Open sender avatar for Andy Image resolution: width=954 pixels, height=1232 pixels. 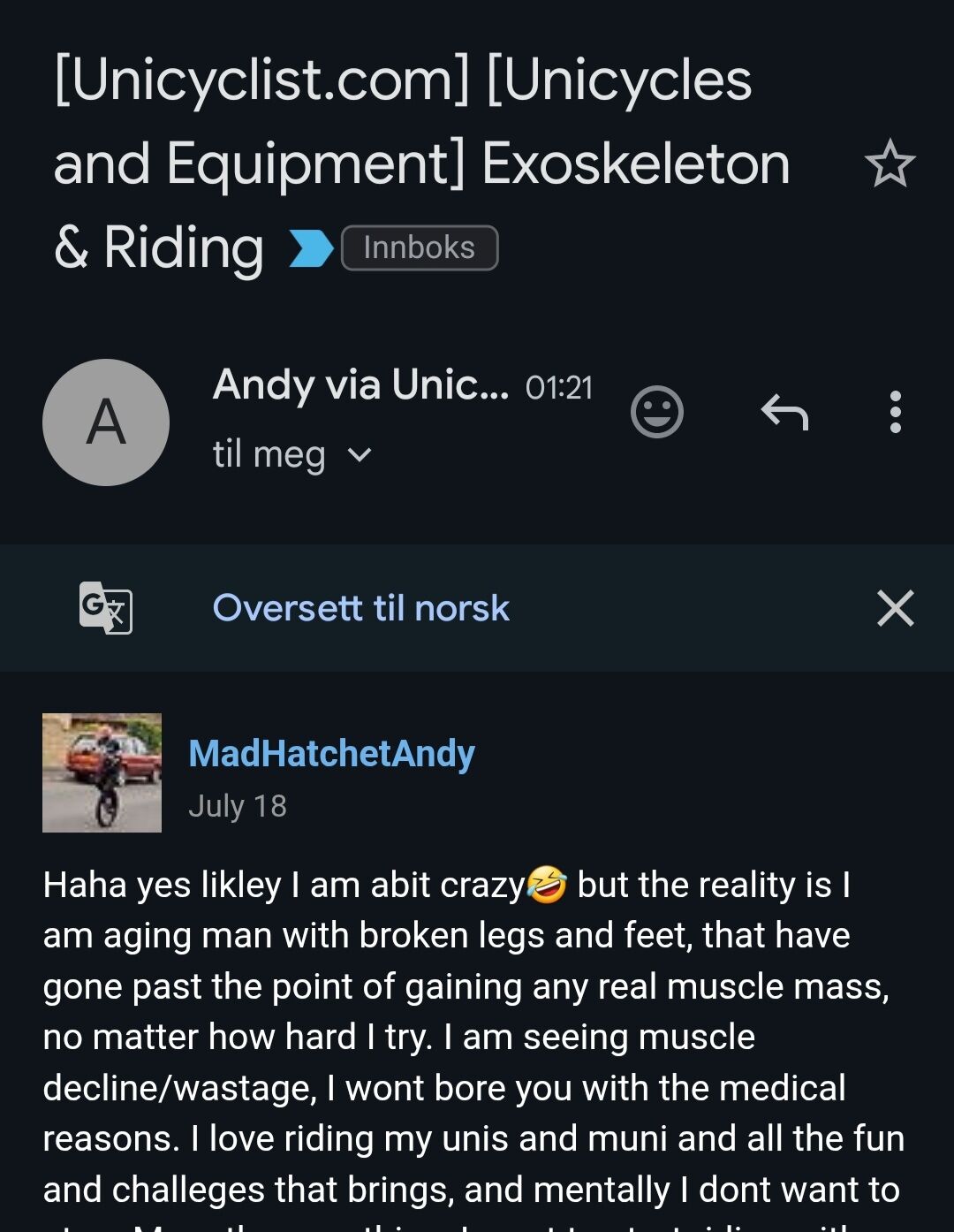pos(106,422)
